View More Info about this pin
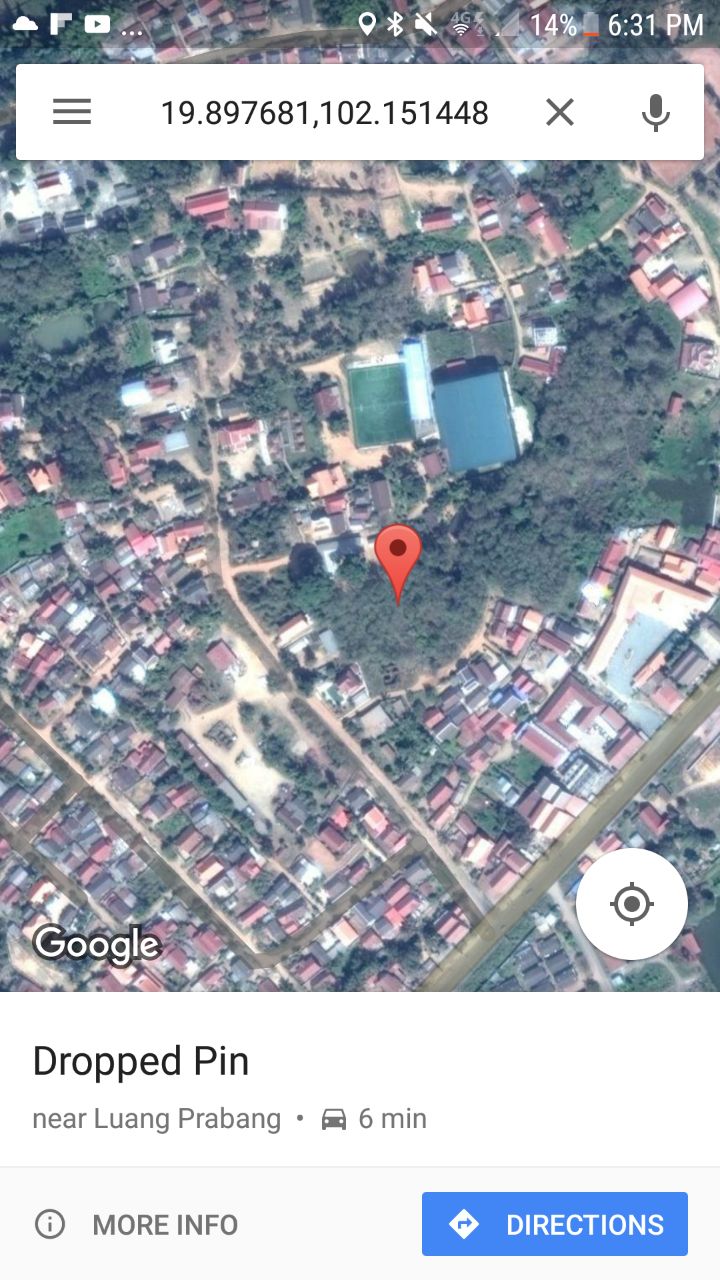Screen dimensions: 720x1280 (137, 1224)
